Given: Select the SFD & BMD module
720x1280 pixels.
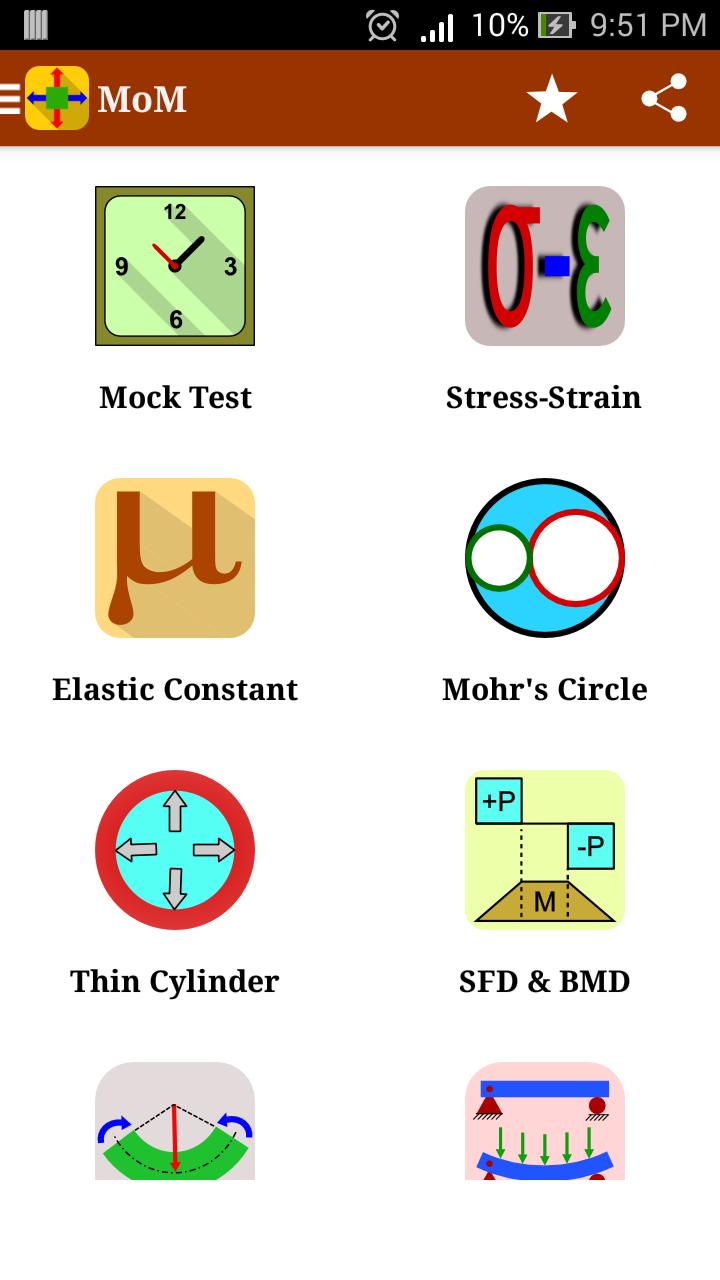Looking at the screenshot, I should click(545, 850).
